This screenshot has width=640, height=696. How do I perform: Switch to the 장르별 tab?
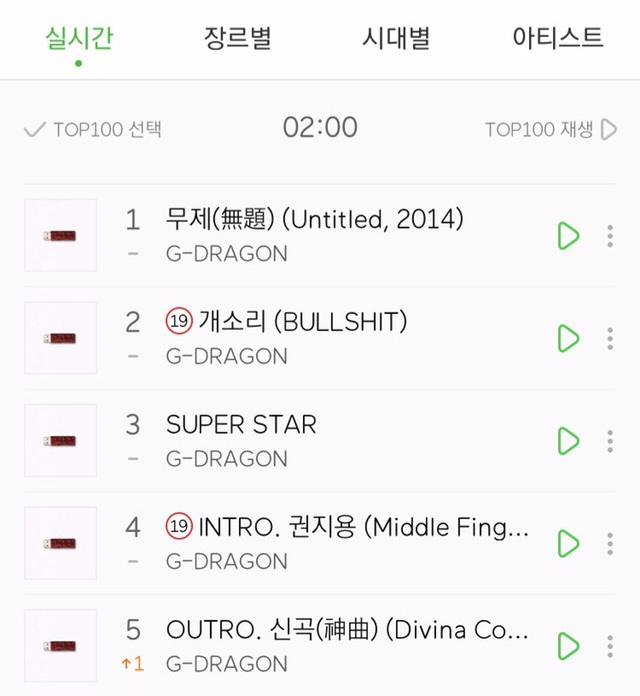point(238,39)
